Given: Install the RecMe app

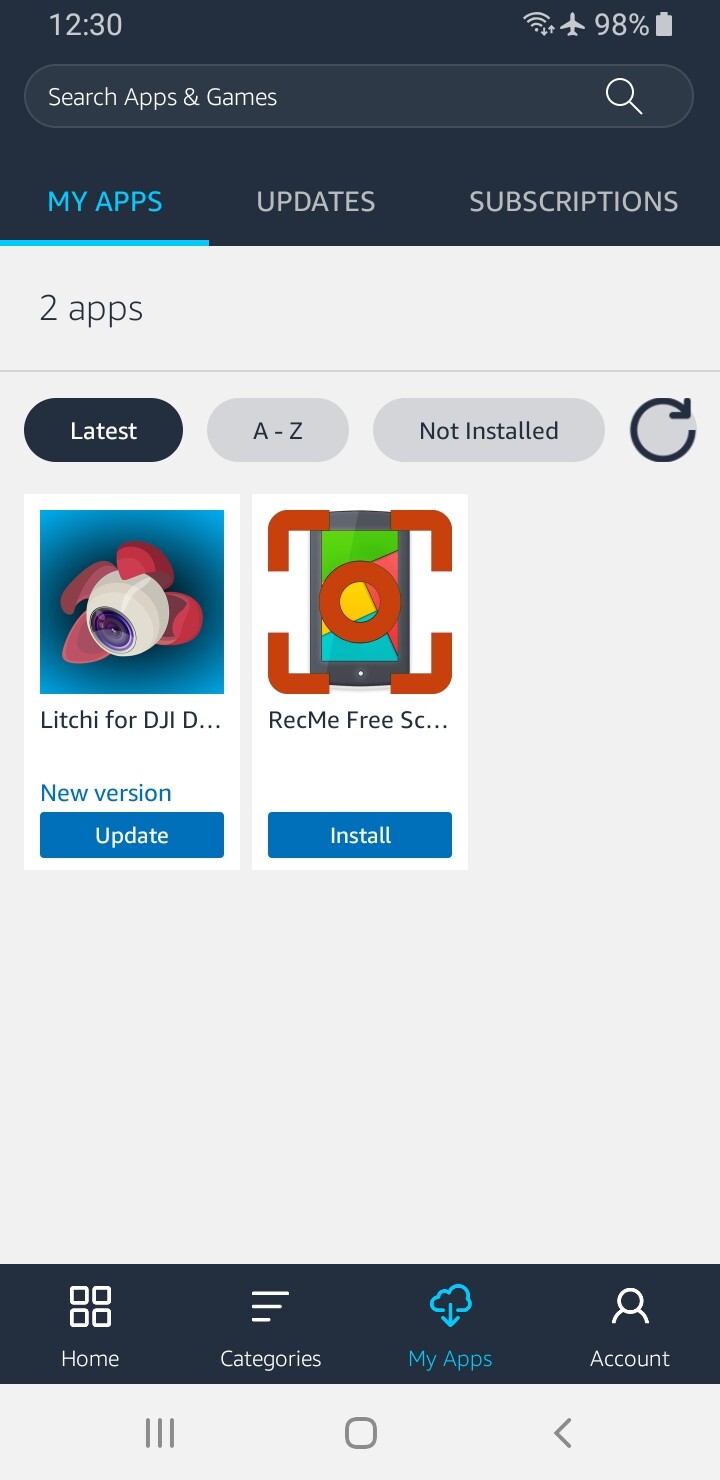Looking at the screenshot, I should click(x=360, y=835).
